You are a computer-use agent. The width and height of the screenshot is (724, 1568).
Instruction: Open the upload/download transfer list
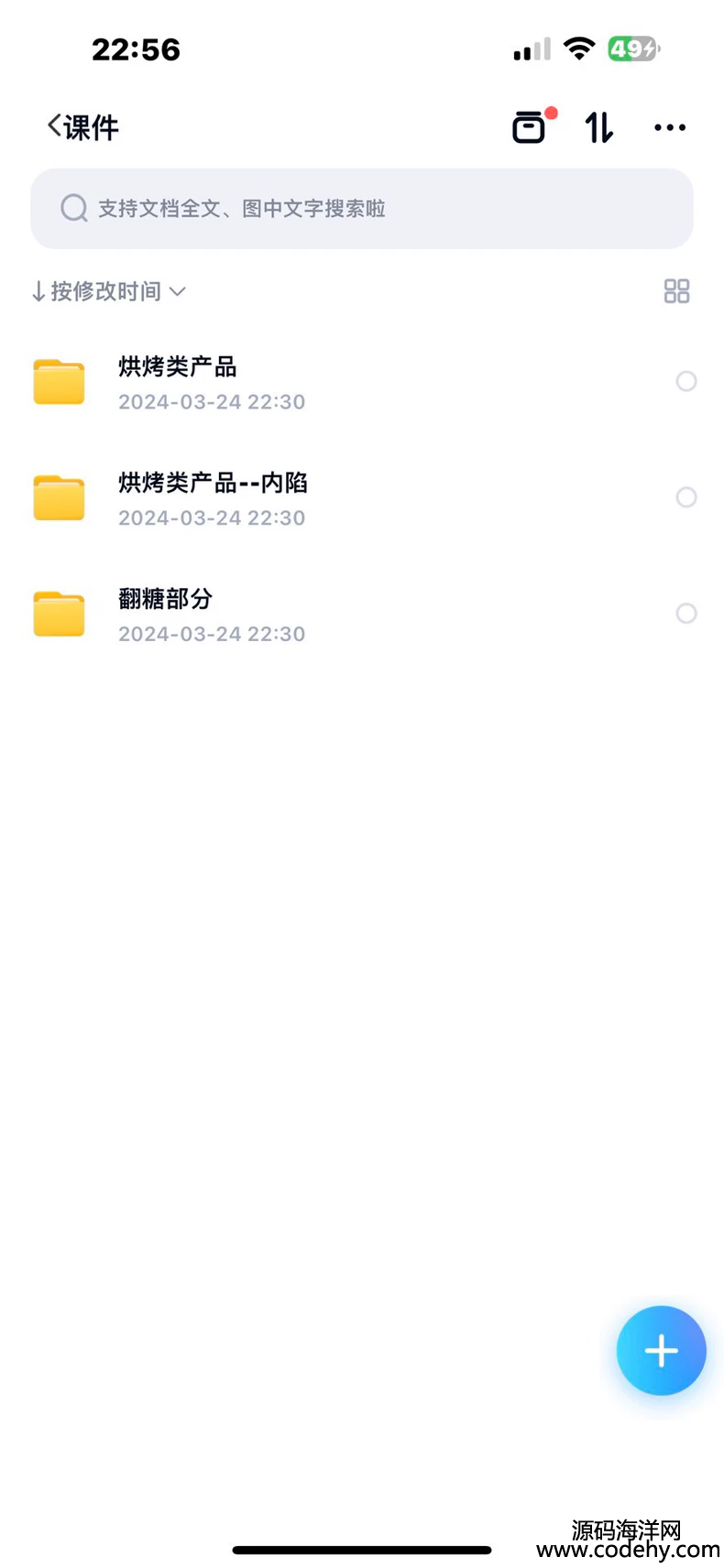point(599,127)
